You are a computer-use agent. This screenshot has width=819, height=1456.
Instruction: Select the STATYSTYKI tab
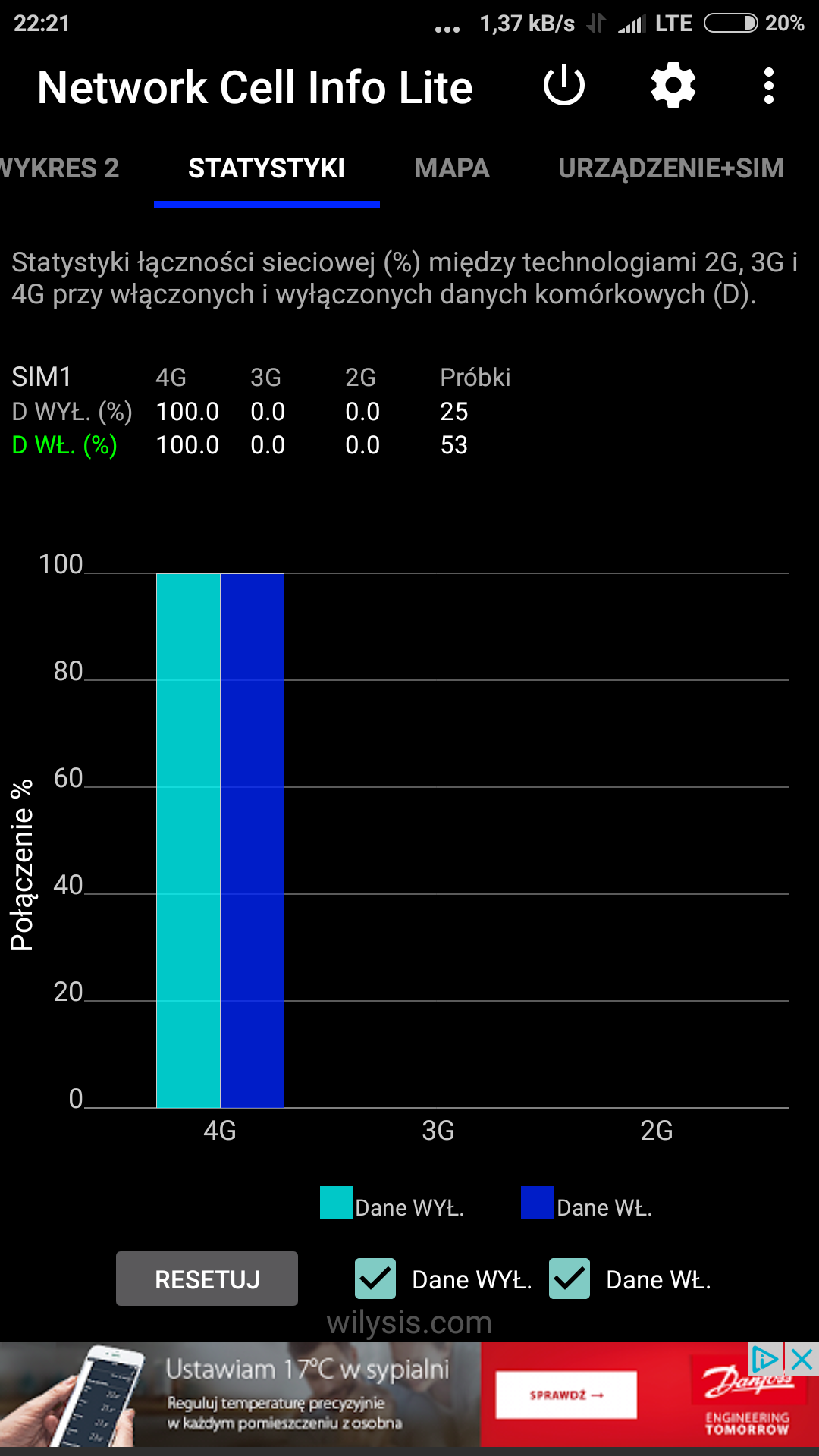[267, 168]
